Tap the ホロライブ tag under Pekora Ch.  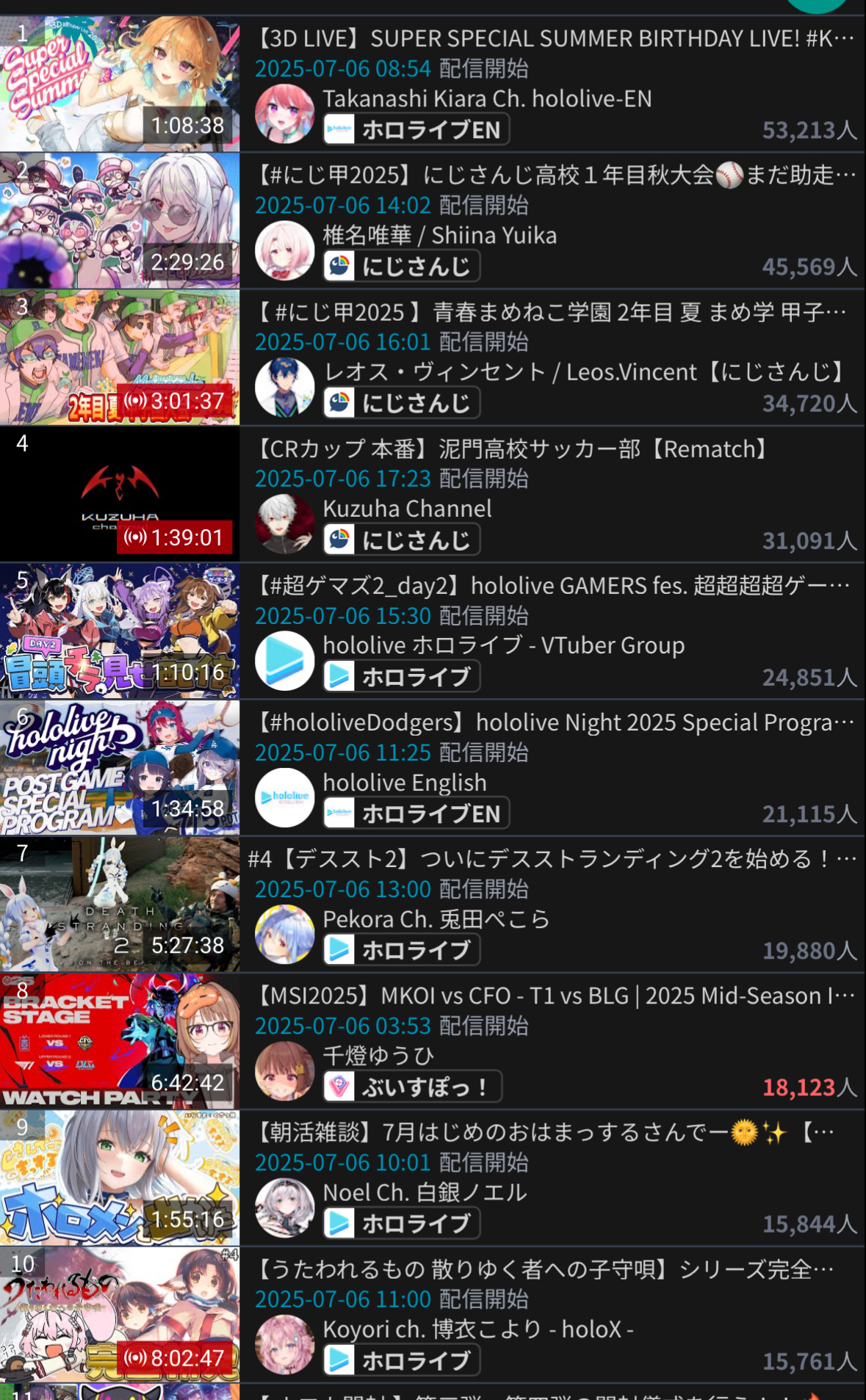pos(402,950)
